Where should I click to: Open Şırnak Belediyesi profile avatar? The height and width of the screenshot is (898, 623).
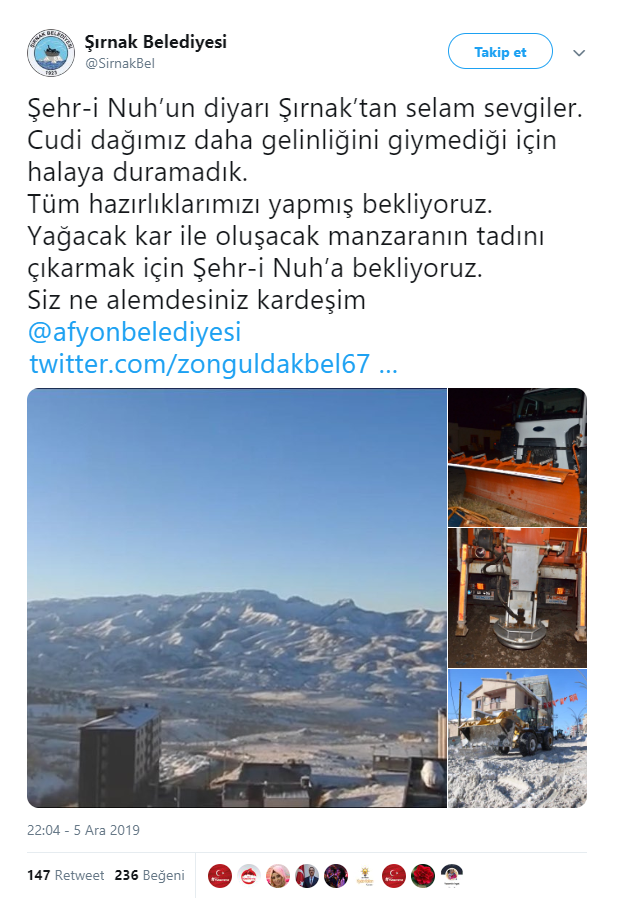50,53
